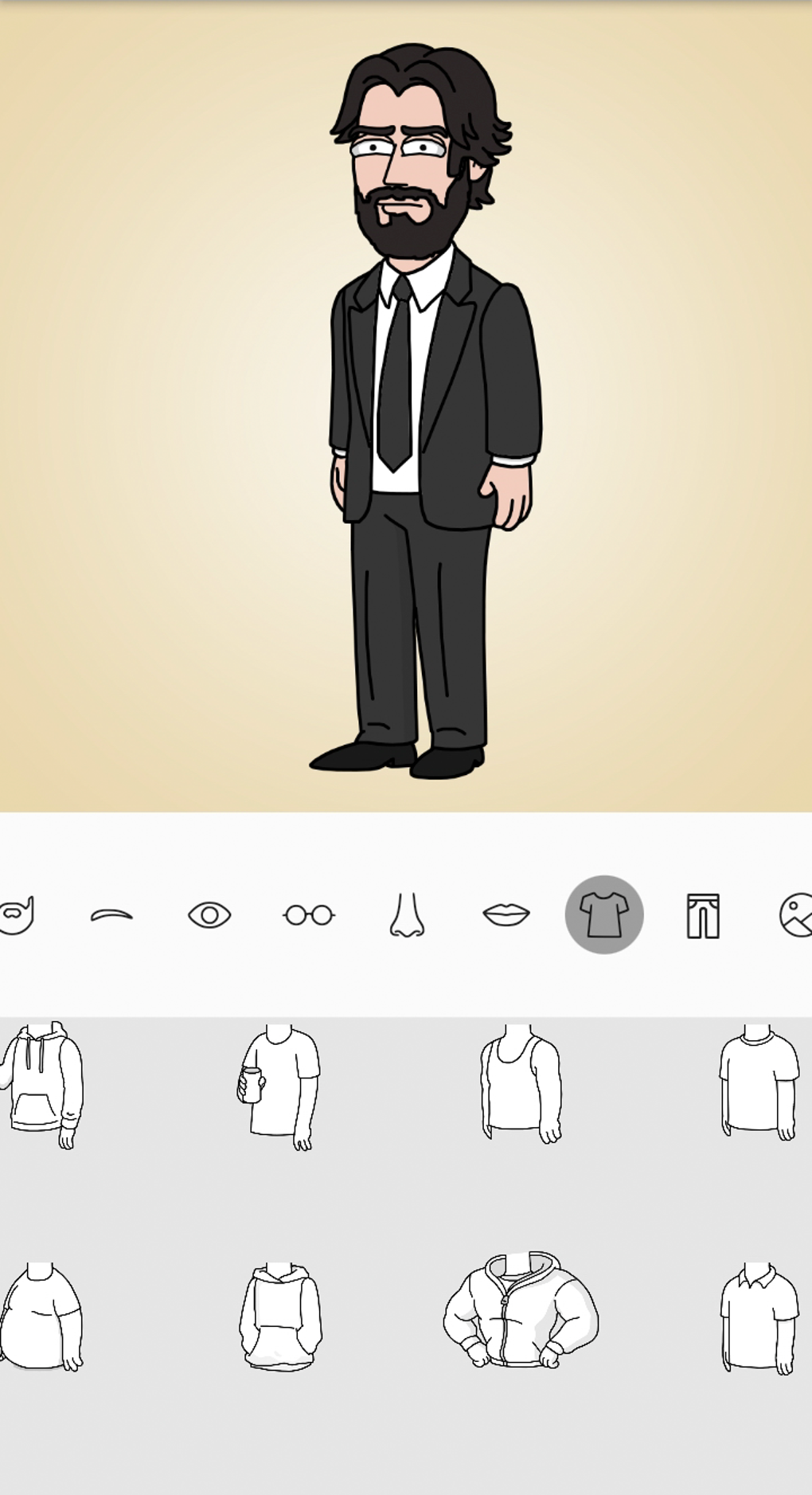
Task: Open the glasses category
Action: [309, 915]
